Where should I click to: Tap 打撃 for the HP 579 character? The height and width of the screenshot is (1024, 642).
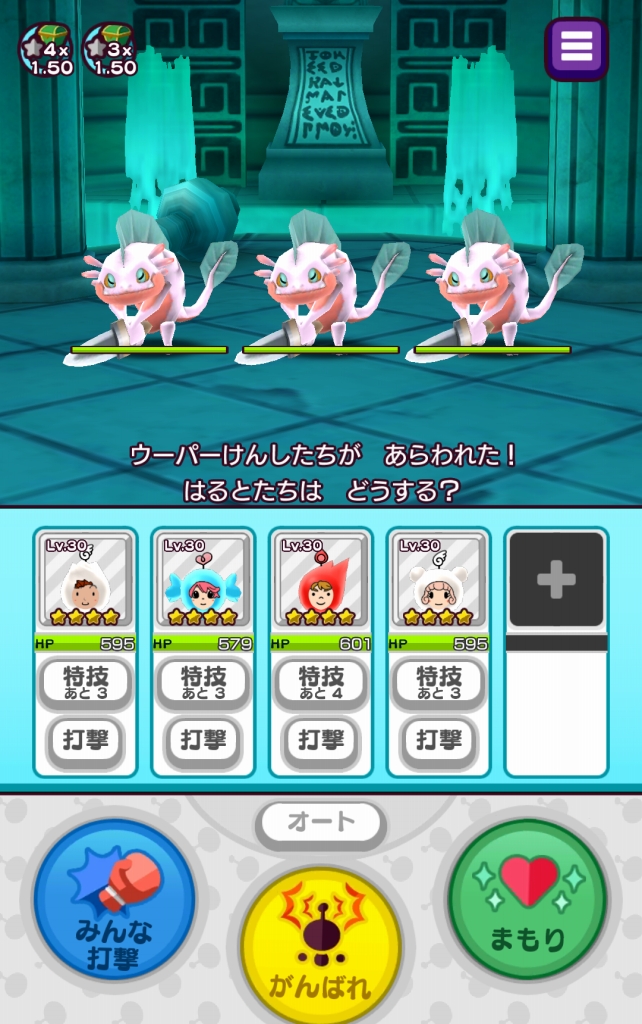tap(203, 740)
